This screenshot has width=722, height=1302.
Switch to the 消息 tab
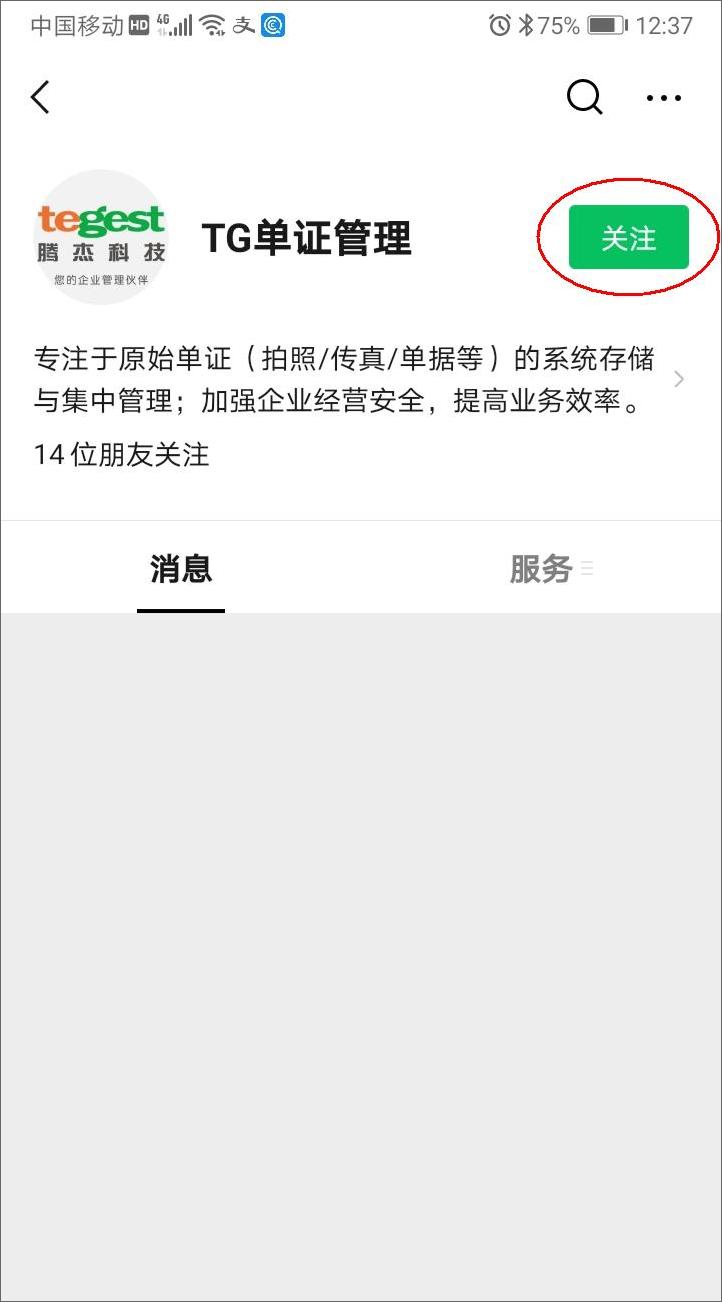coord(181,569)
